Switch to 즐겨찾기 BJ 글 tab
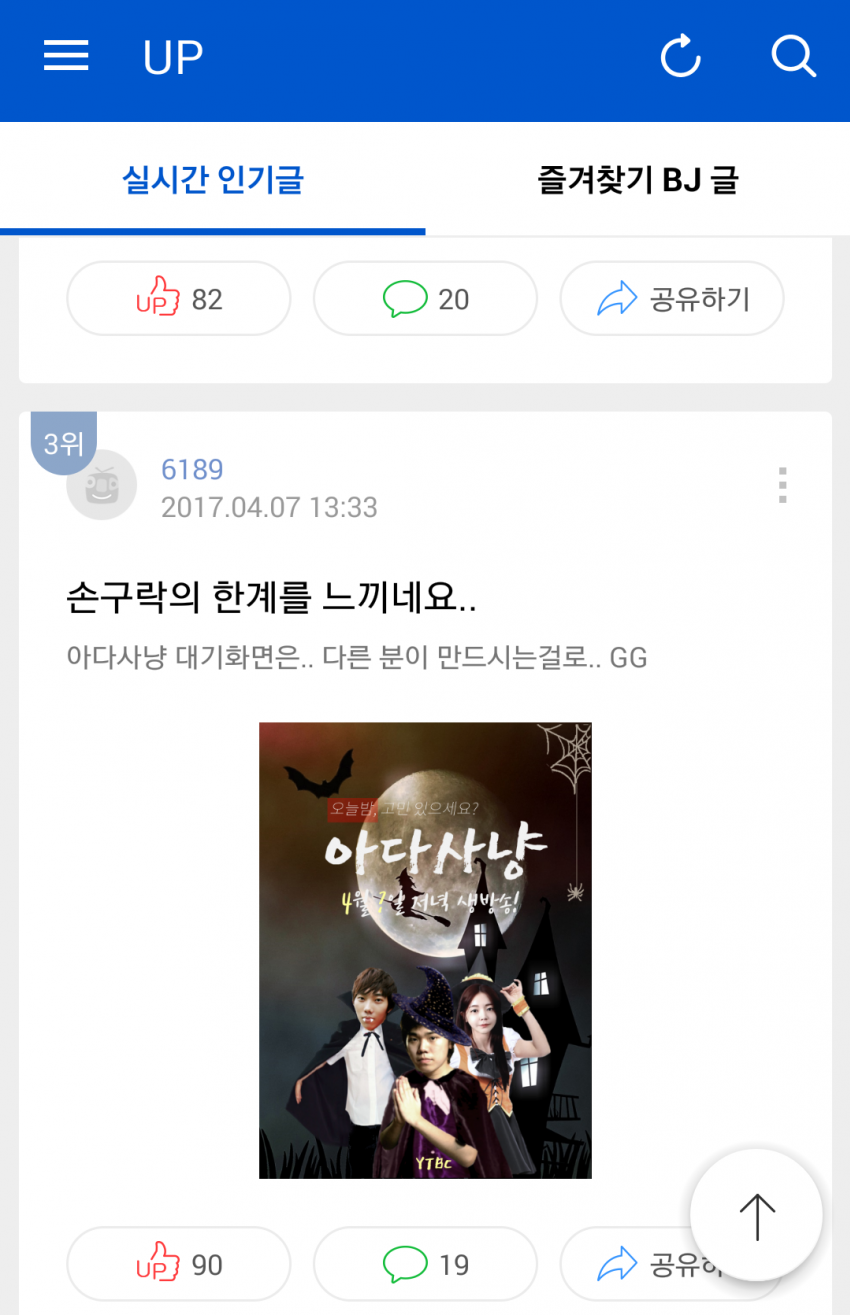Screen dimensions: 850x1315 coord(637,181)
